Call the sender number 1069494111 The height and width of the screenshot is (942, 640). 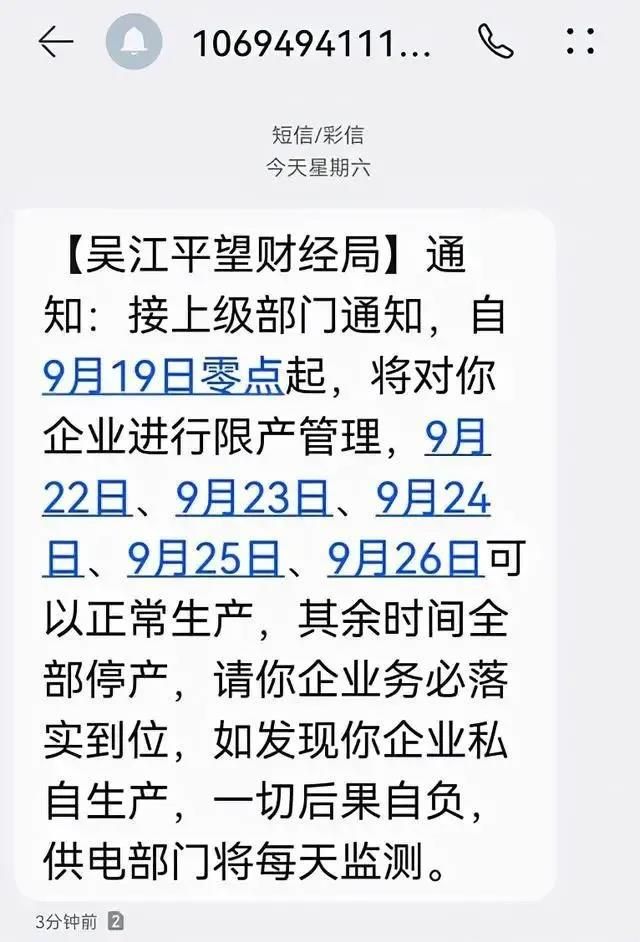(x=496, y=42)
